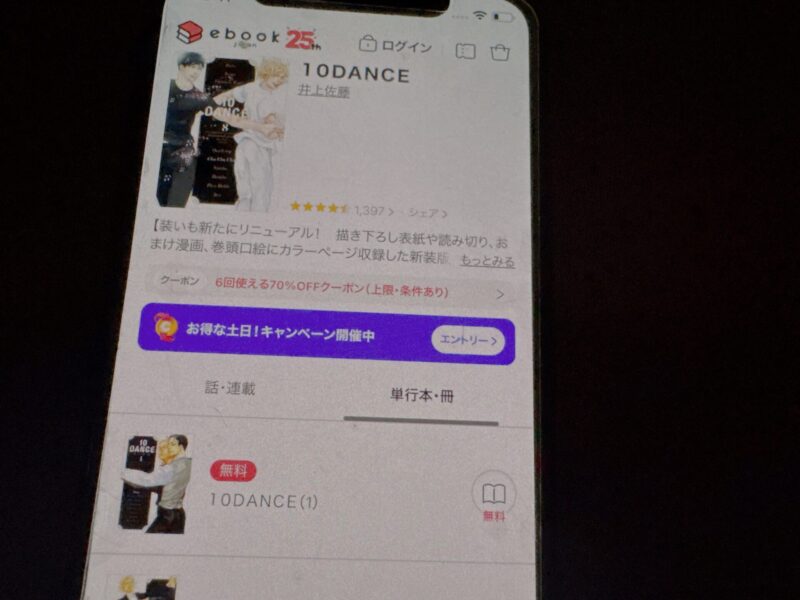Open the shopping cart icon
This screenshot has width=800, height=600.
pos(500,52)
